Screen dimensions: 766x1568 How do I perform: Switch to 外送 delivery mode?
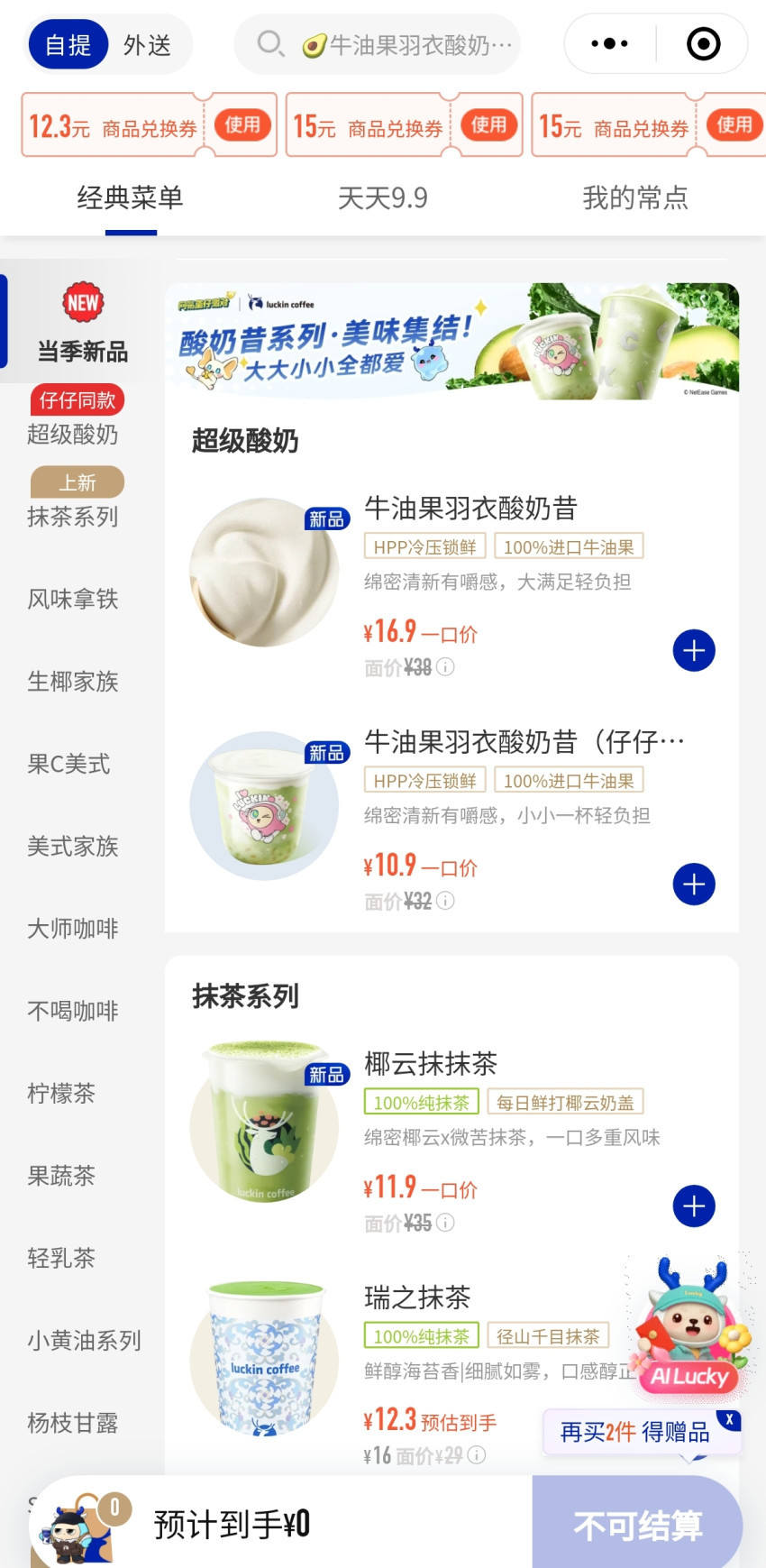(147, 45)
